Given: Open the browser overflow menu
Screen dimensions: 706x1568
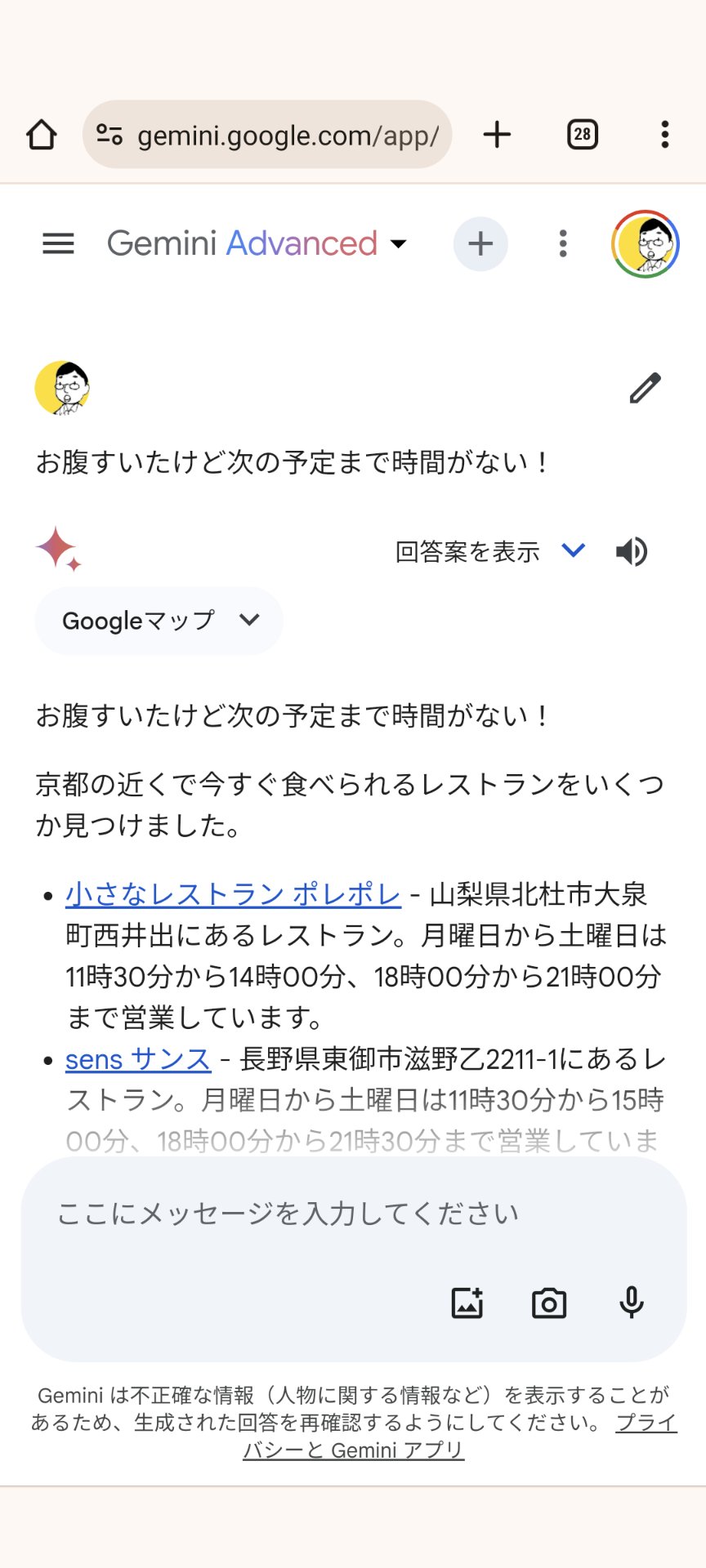Looking at the screenshot, I should click(x=665, y=135).
